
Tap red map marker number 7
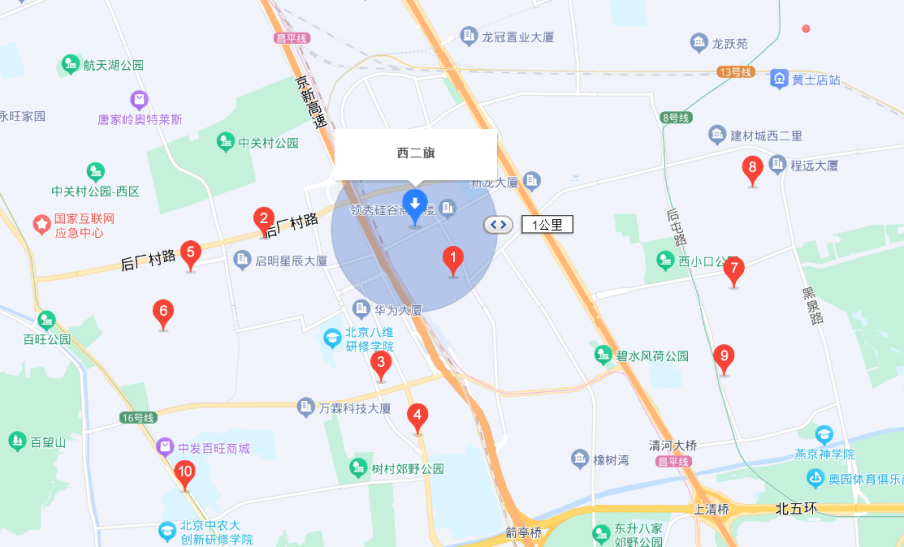coord(733,270)
